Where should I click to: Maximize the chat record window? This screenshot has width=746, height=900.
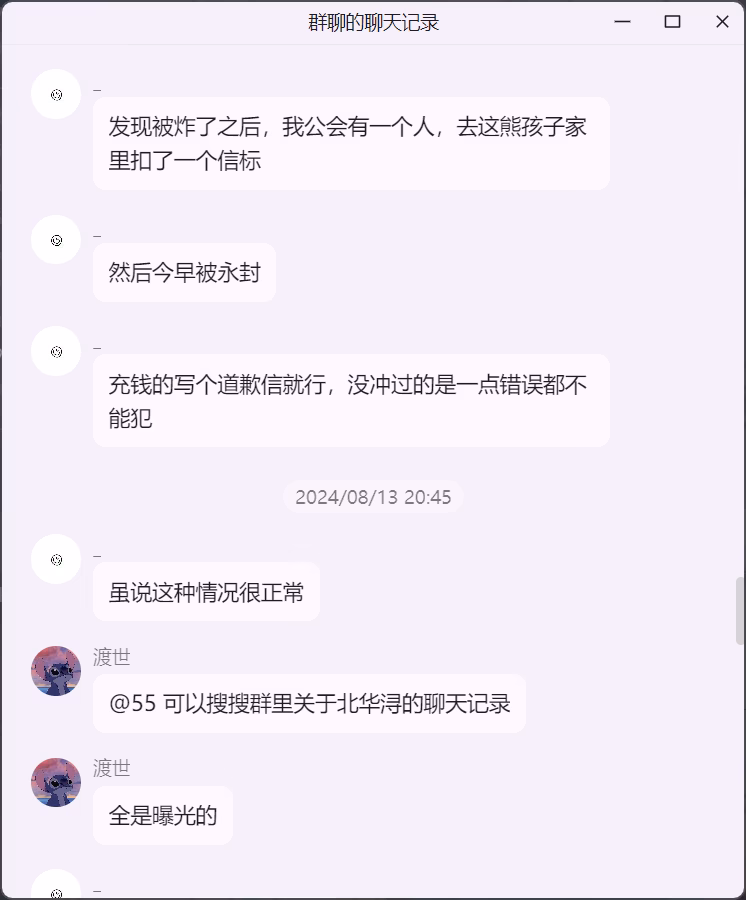(672, 22)
